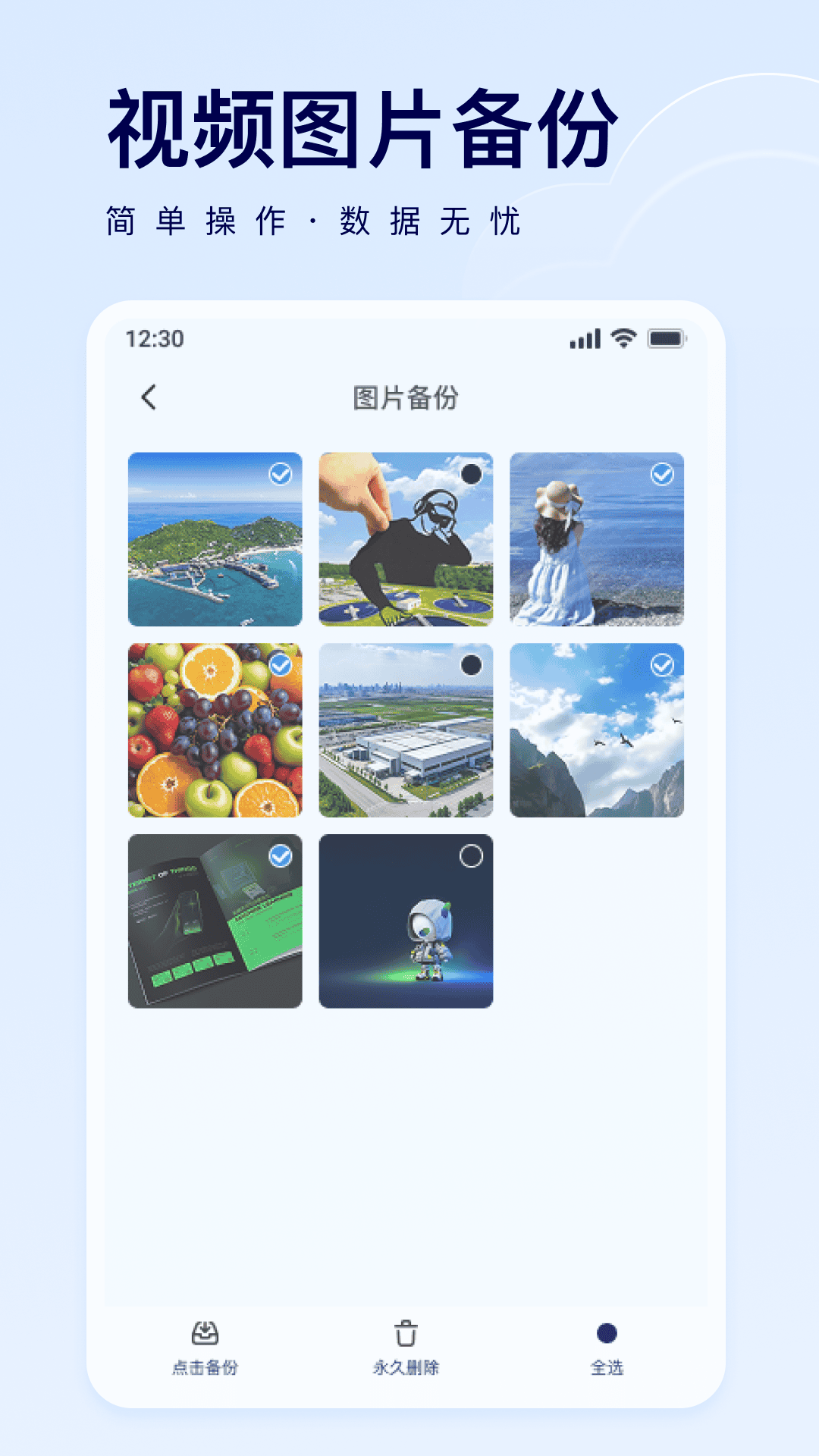Open the 图片备份 title header

[407, 397]
